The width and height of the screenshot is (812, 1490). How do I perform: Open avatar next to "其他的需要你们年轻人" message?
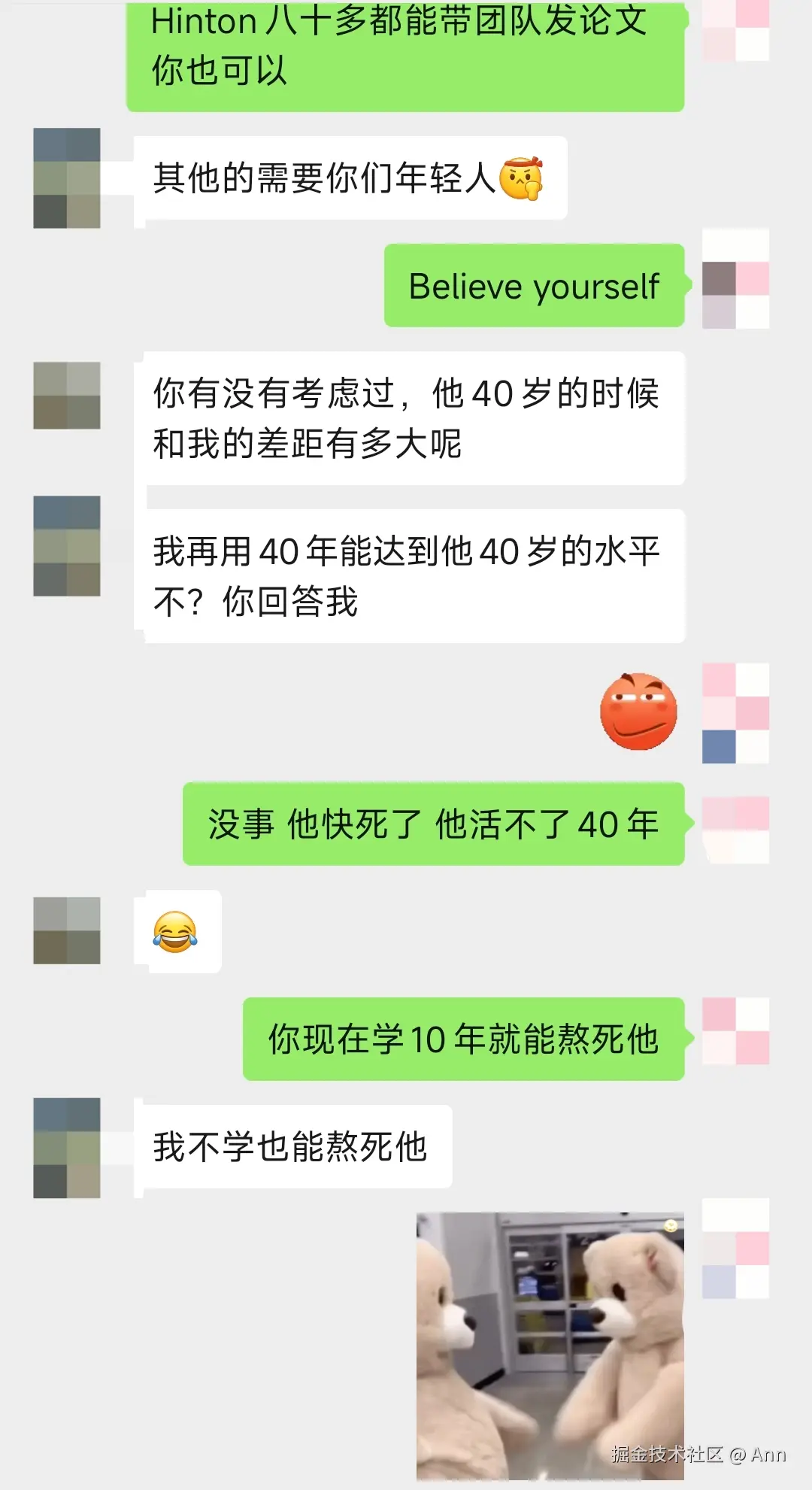(67, 178)
